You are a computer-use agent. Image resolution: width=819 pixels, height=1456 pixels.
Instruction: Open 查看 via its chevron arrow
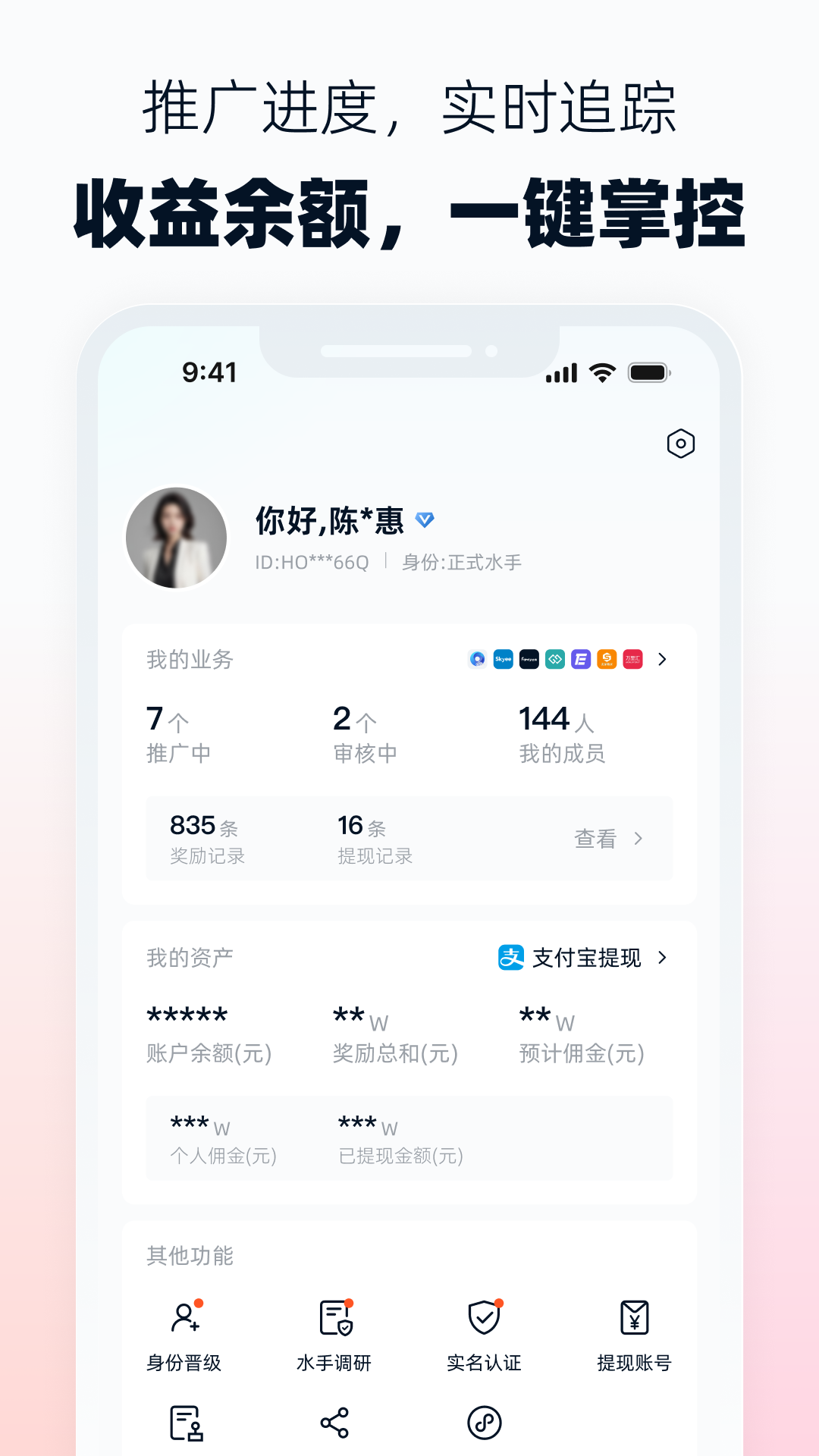(x=639, y=839)
